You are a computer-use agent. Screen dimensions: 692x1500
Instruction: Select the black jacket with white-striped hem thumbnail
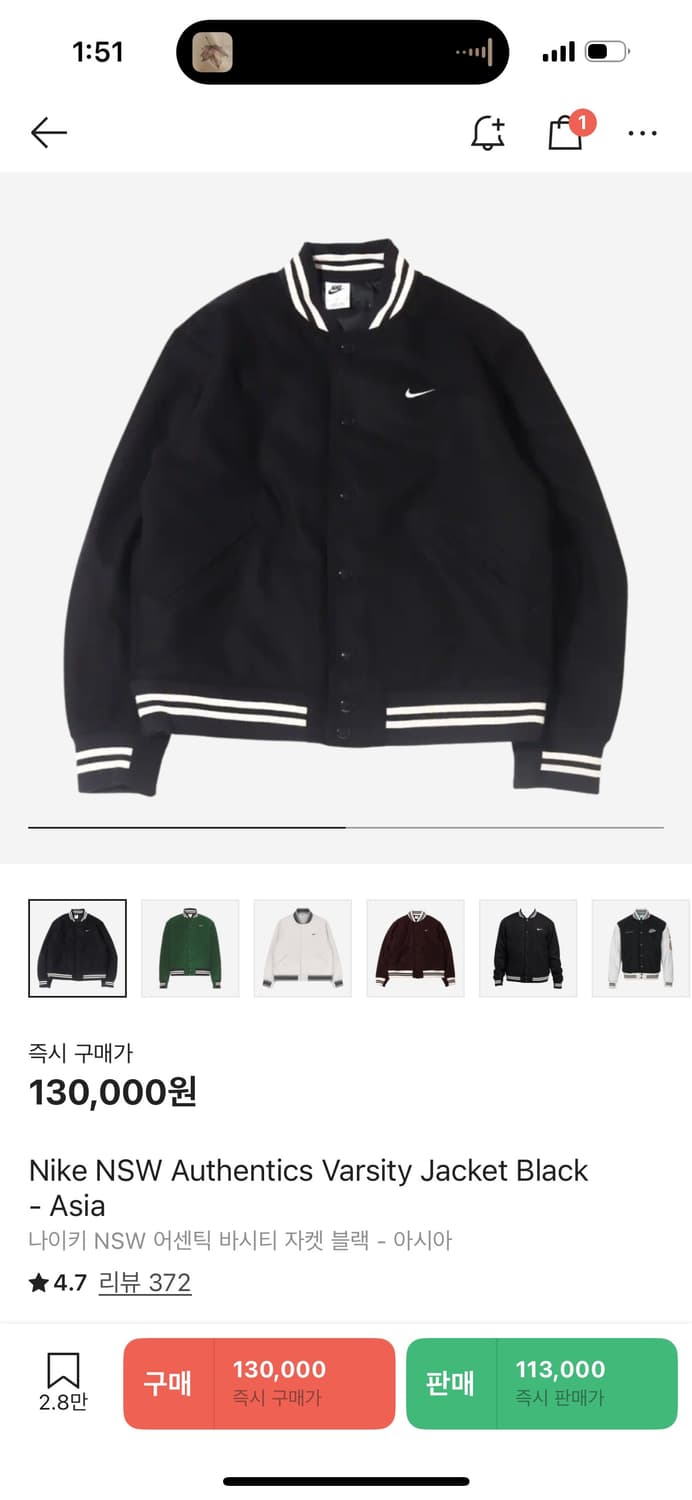tap(528, 948)
